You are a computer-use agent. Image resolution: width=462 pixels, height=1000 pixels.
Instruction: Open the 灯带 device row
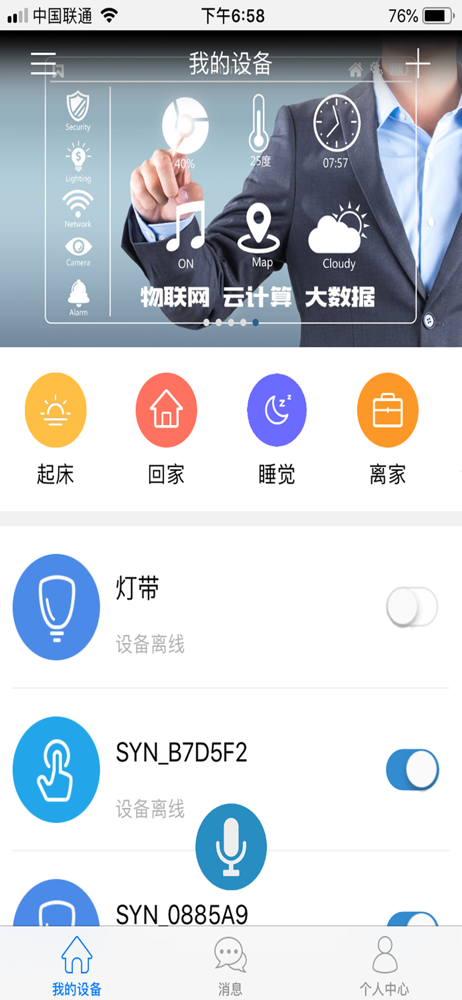[231, 607]
